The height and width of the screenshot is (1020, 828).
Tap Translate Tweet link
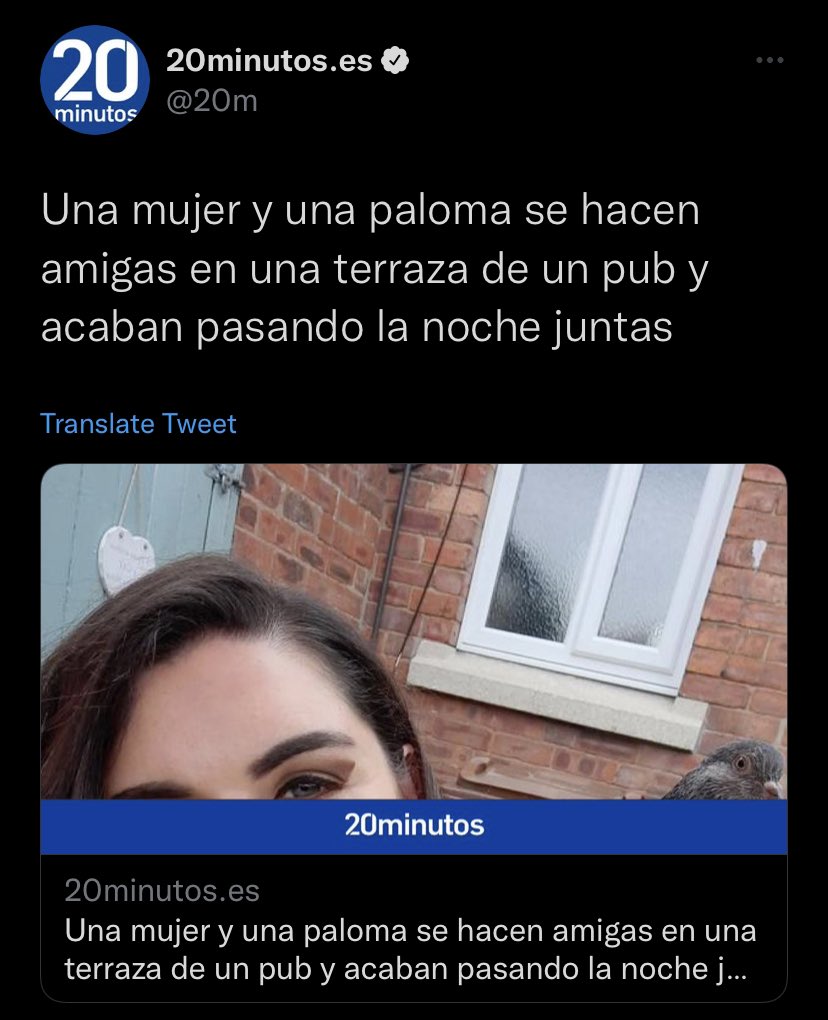point(138,424)
